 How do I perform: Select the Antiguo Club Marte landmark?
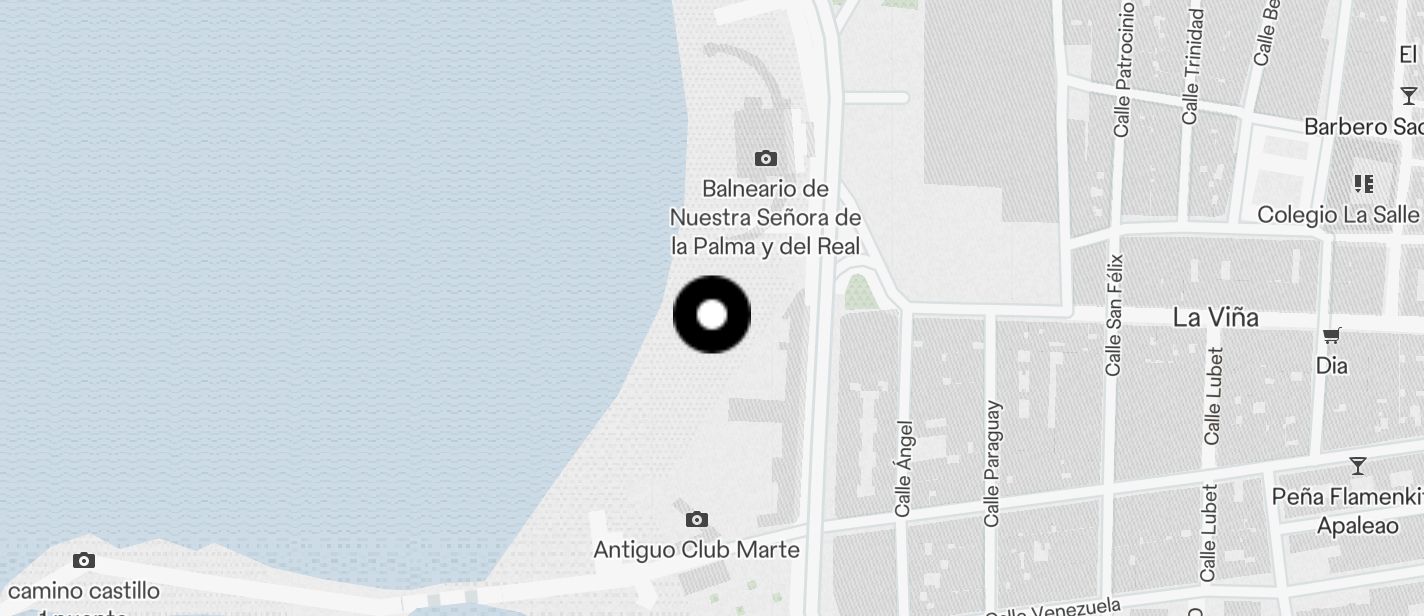696,520
